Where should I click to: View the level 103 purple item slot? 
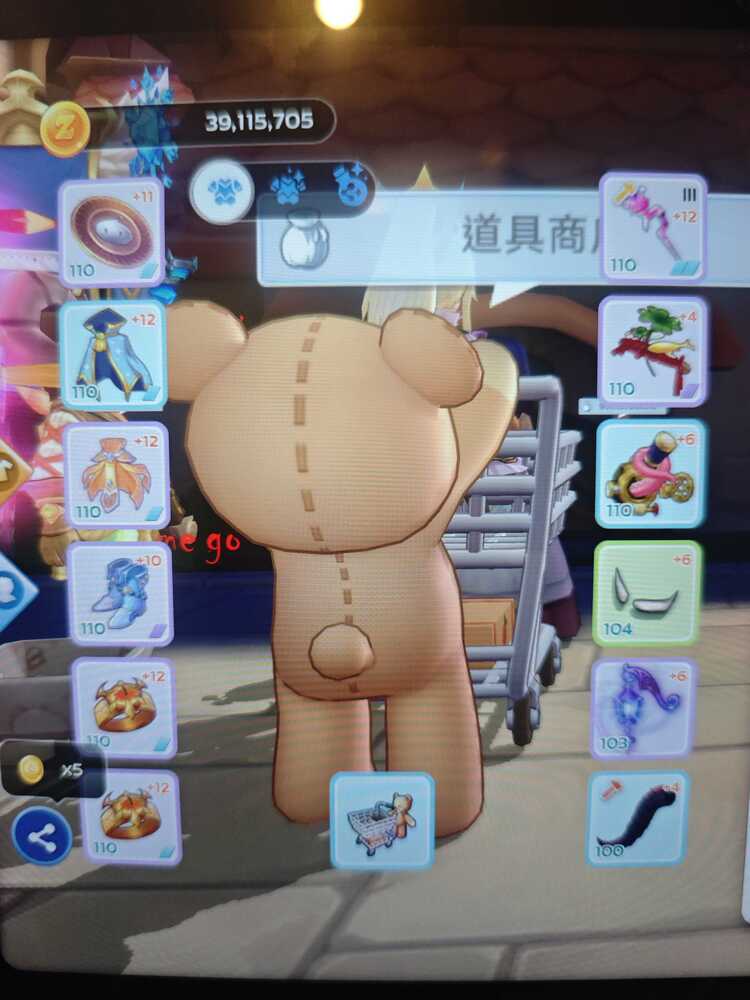[643, 706]
